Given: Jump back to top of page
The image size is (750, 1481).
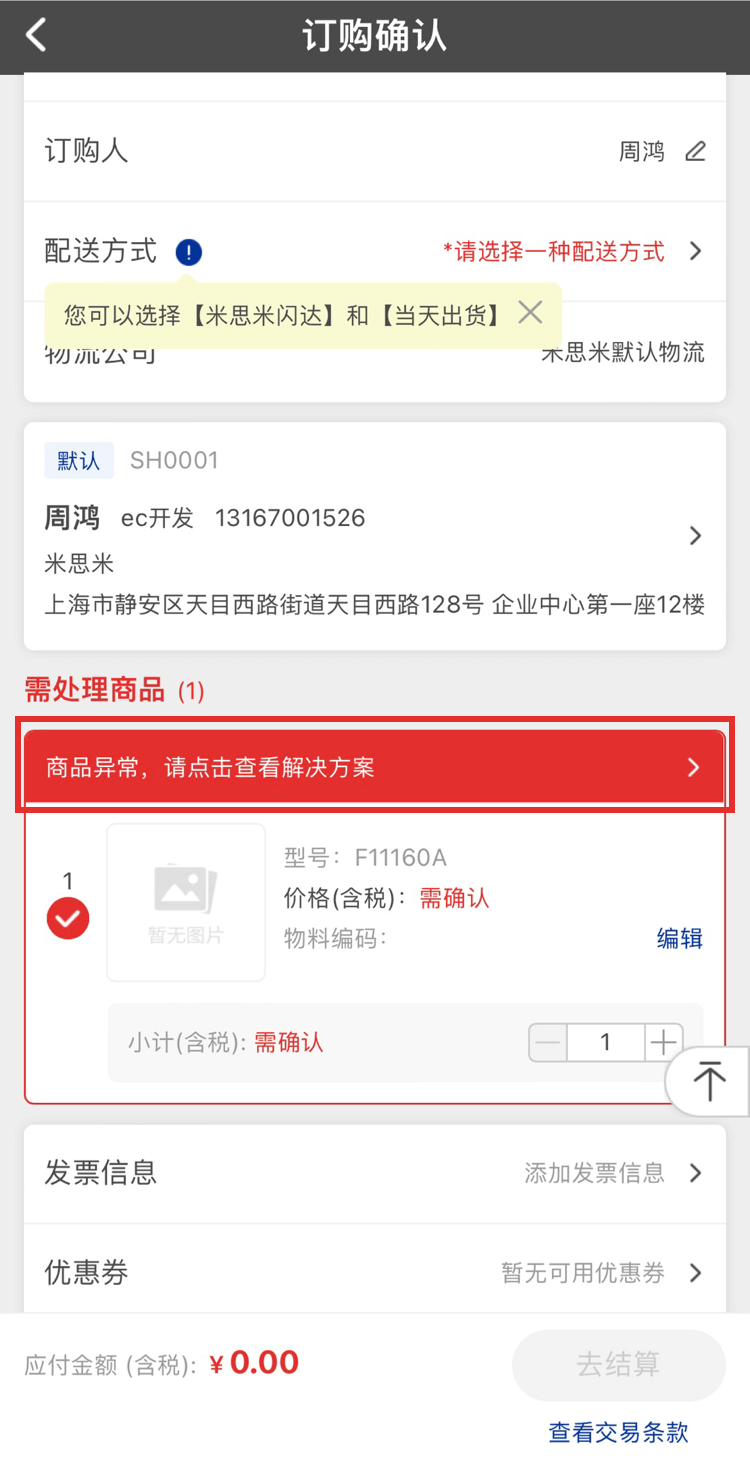Looking at the screenshot, I should click(x=709, y=1081).
